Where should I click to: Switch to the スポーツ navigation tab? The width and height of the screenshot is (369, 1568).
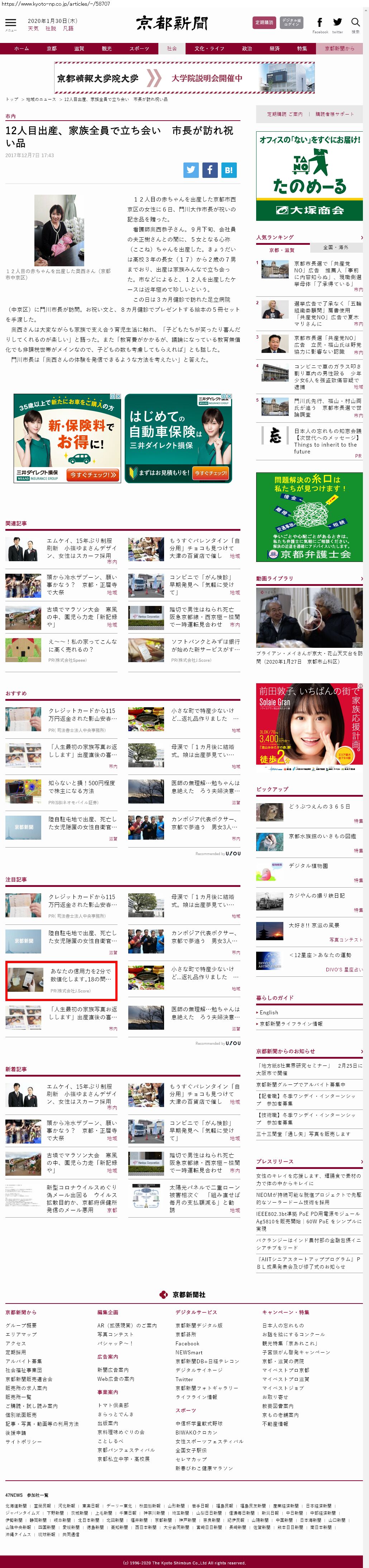[x=139, y=49]
